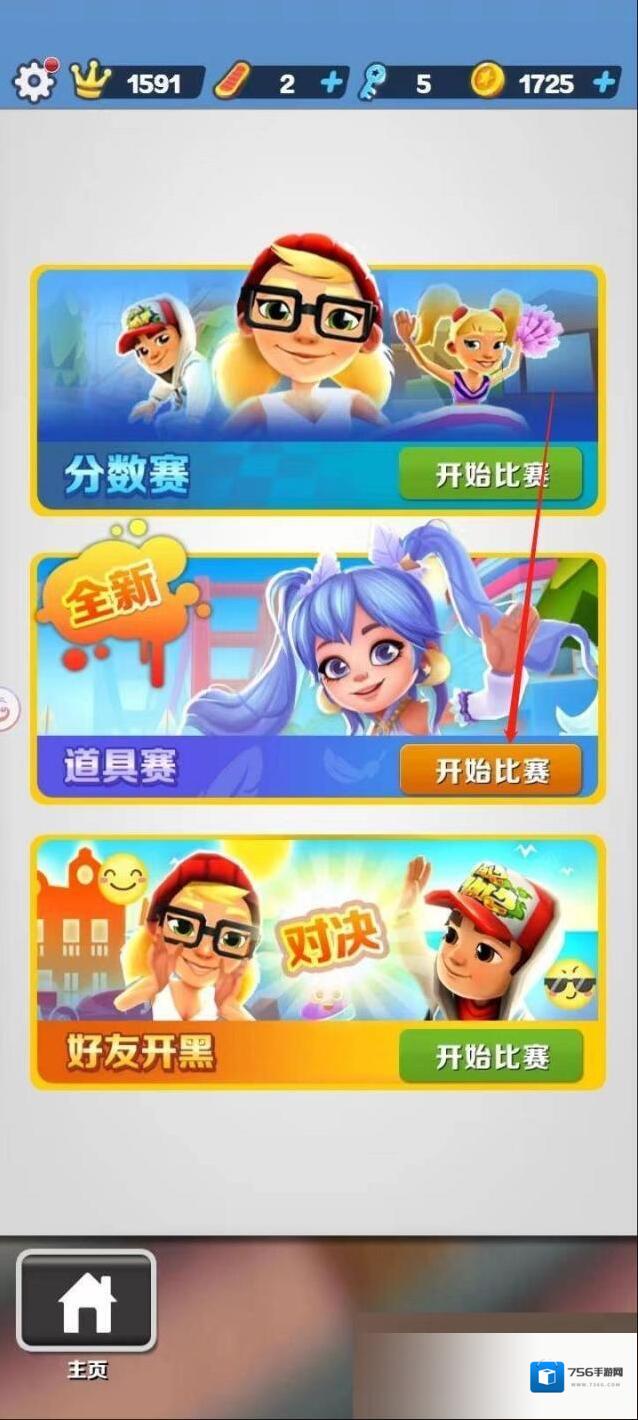Start the 好友开黑 match
Screen dimensions: 638x1420
coord(490,1056)
